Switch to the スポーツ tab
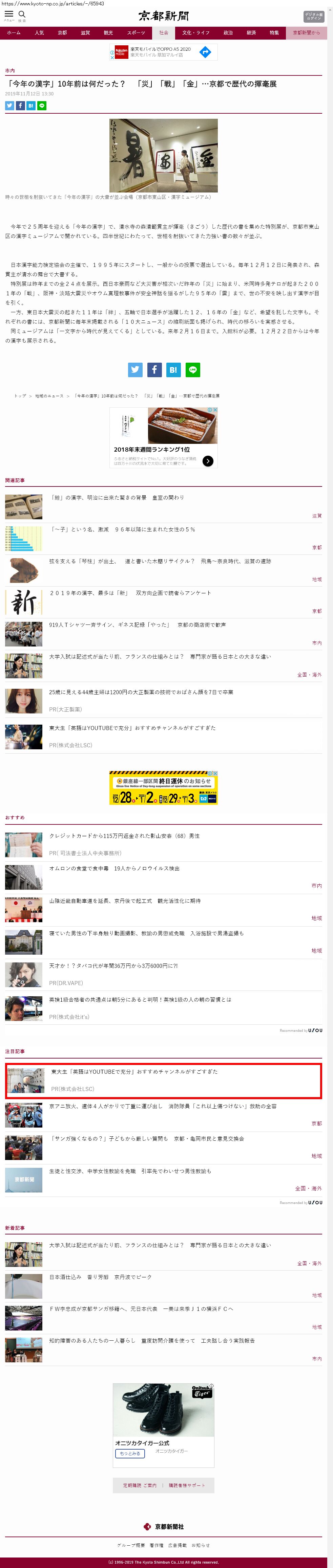 tap(136, 33)
